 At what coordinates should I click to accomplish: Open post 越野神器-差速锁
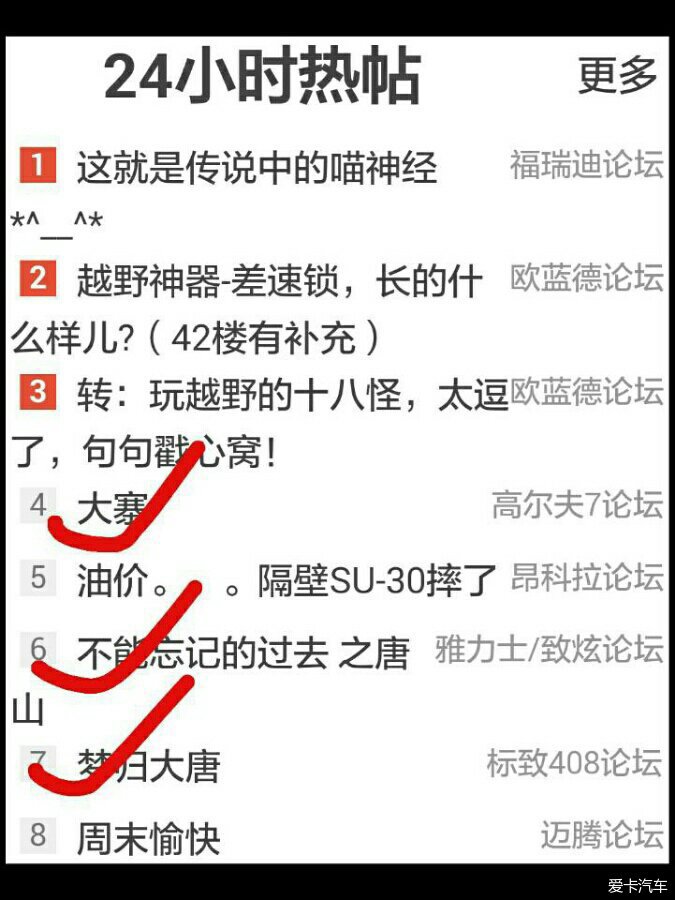click(279, 281)
